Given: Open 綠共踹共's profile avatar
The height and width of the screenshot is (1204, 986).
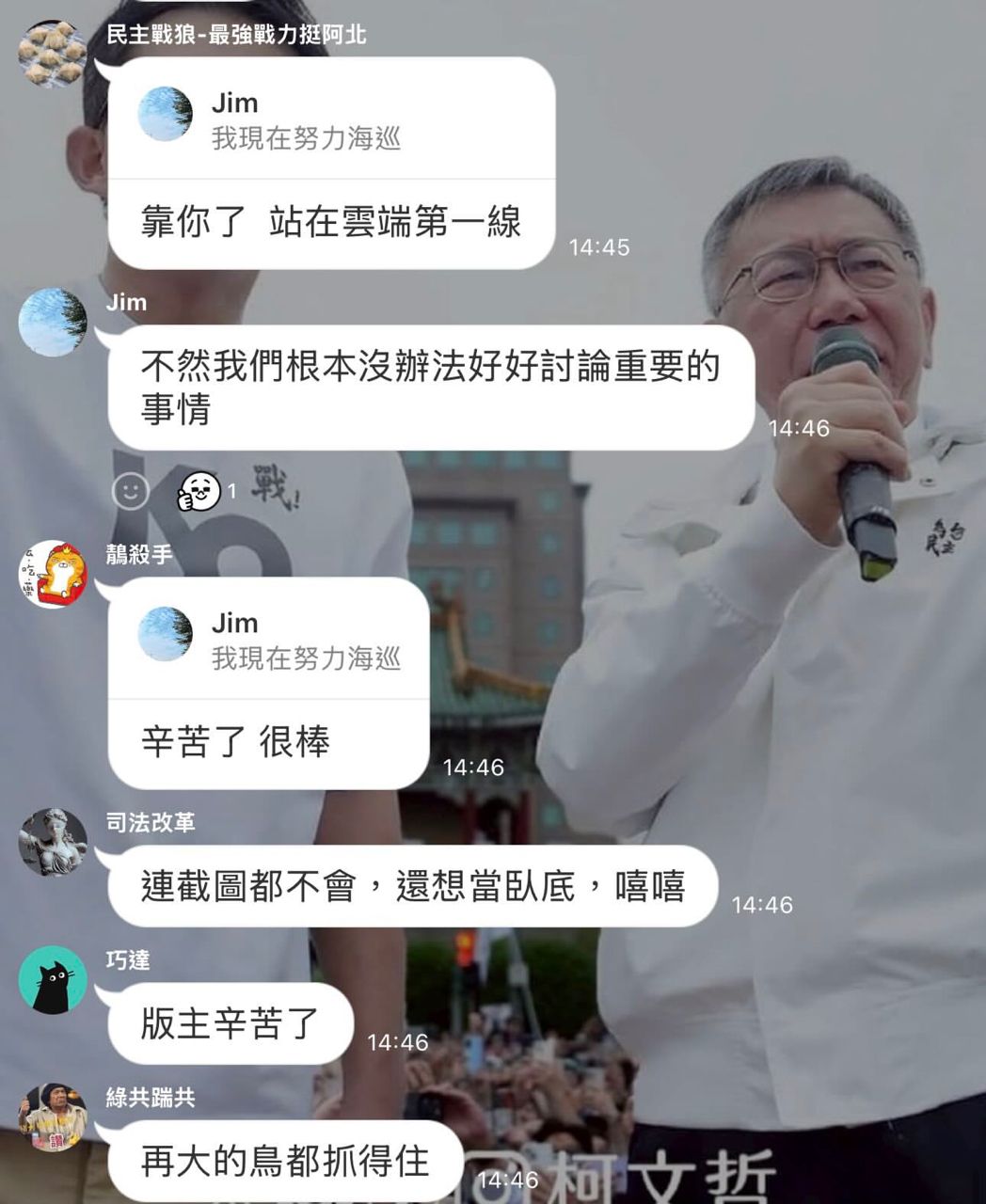Looking at the screenshot, I should (53, 1117).
